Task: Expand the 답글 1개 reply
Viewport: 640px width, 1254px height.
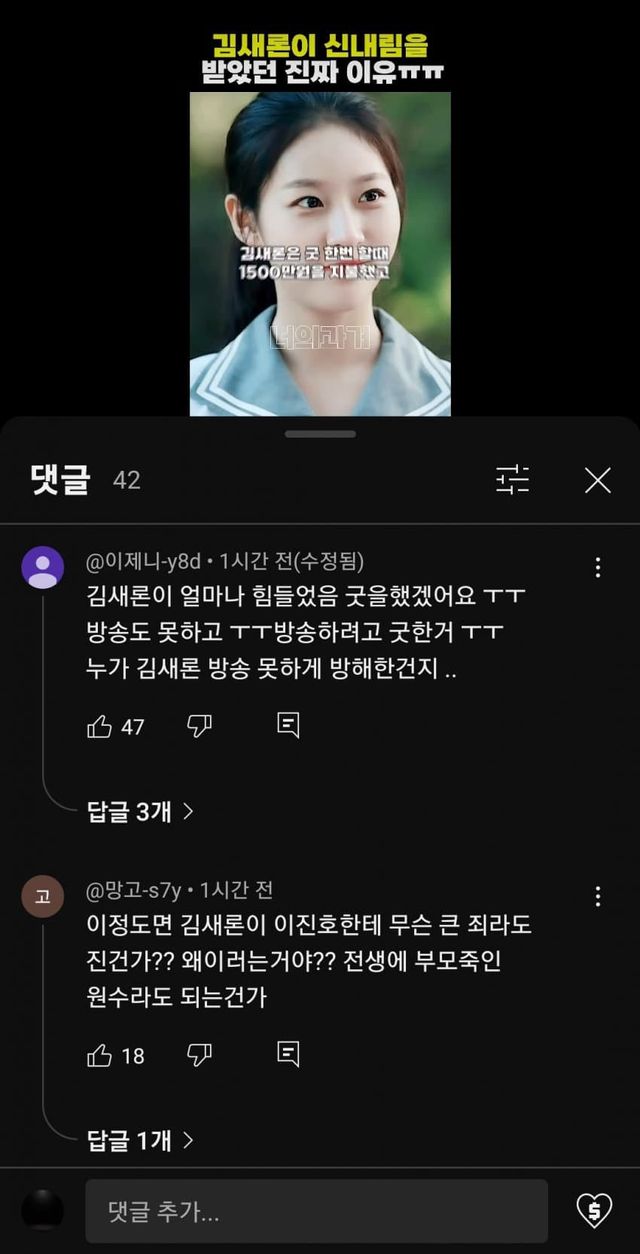Action: pyautogui.click(x=140, y=1140)
